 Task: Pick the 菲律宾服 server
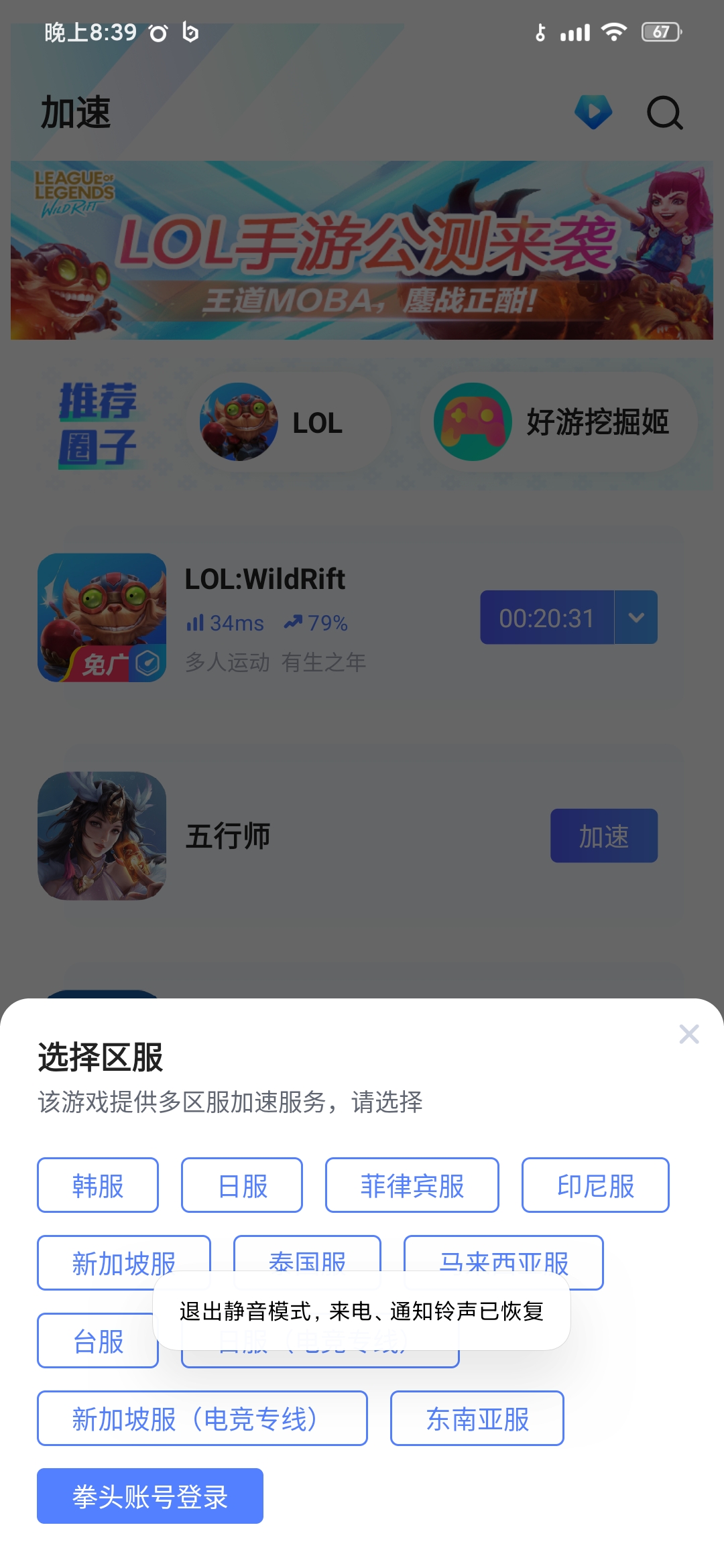point(412,1185)
